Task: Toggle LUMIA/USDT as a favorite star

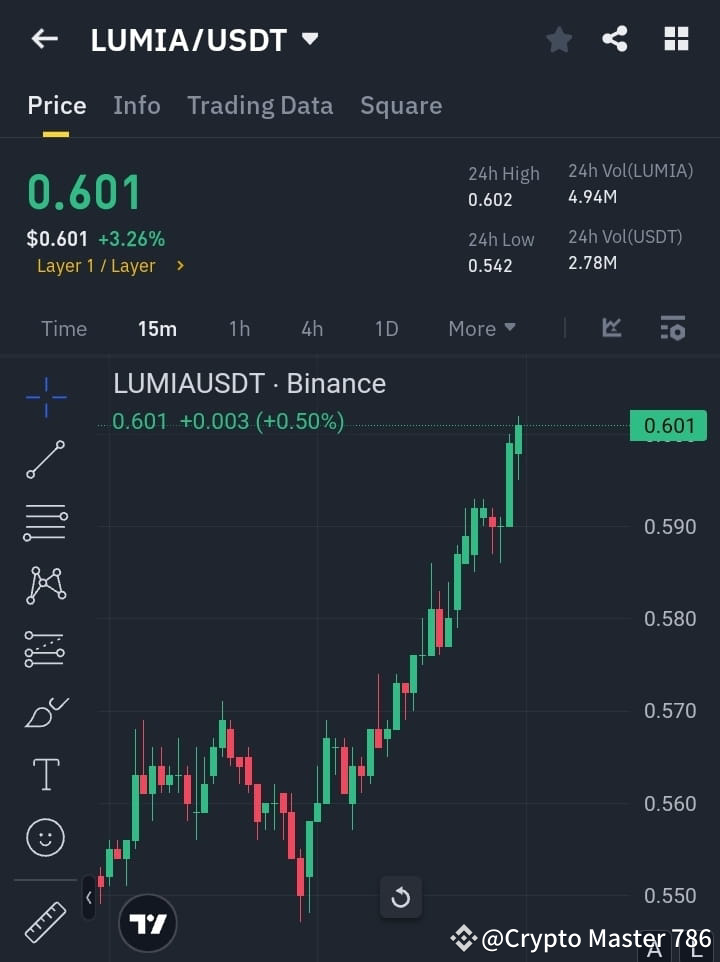Action: pyautogui.click(x=558, y=39)
